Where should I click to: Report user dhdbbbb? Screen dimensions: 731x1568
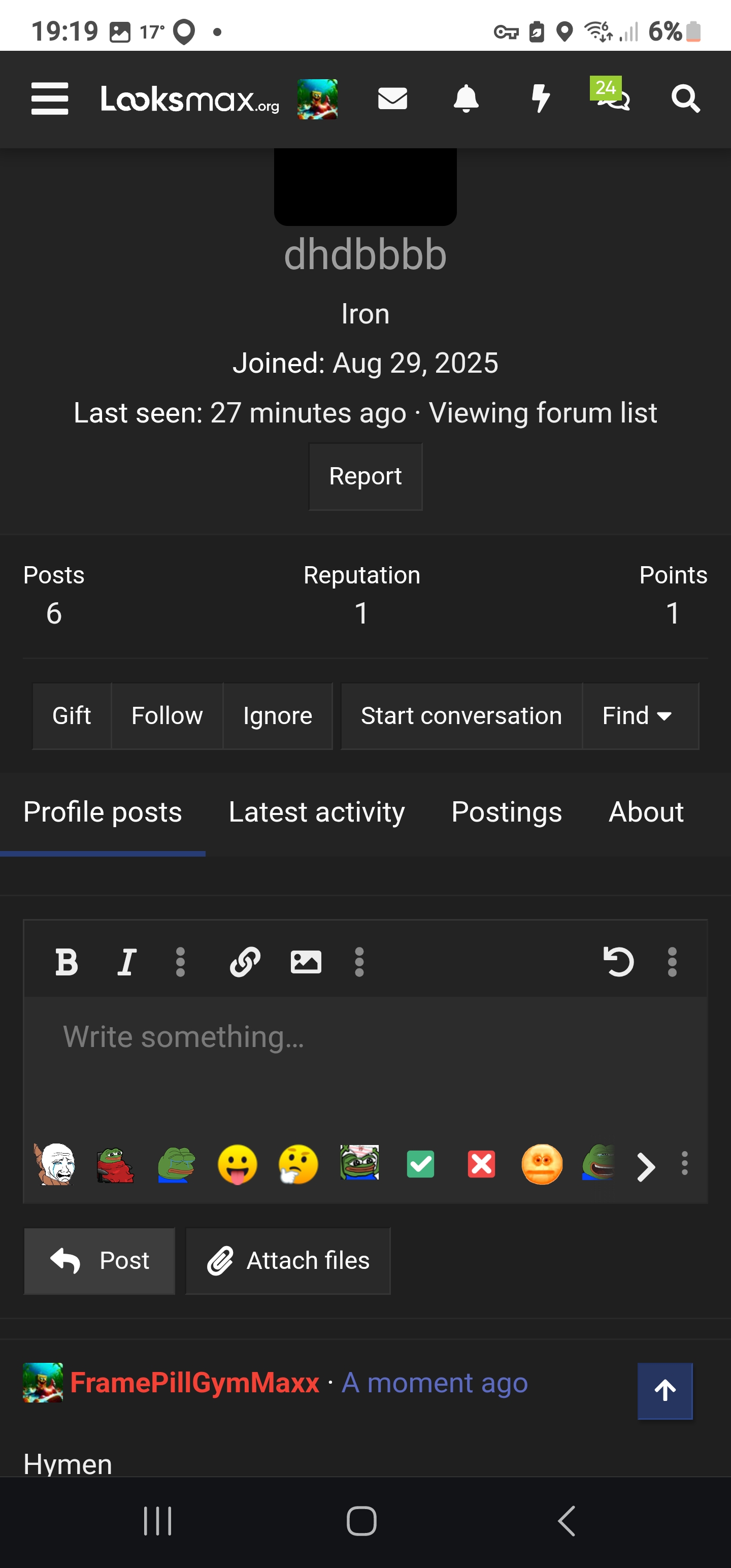(365, 476)
